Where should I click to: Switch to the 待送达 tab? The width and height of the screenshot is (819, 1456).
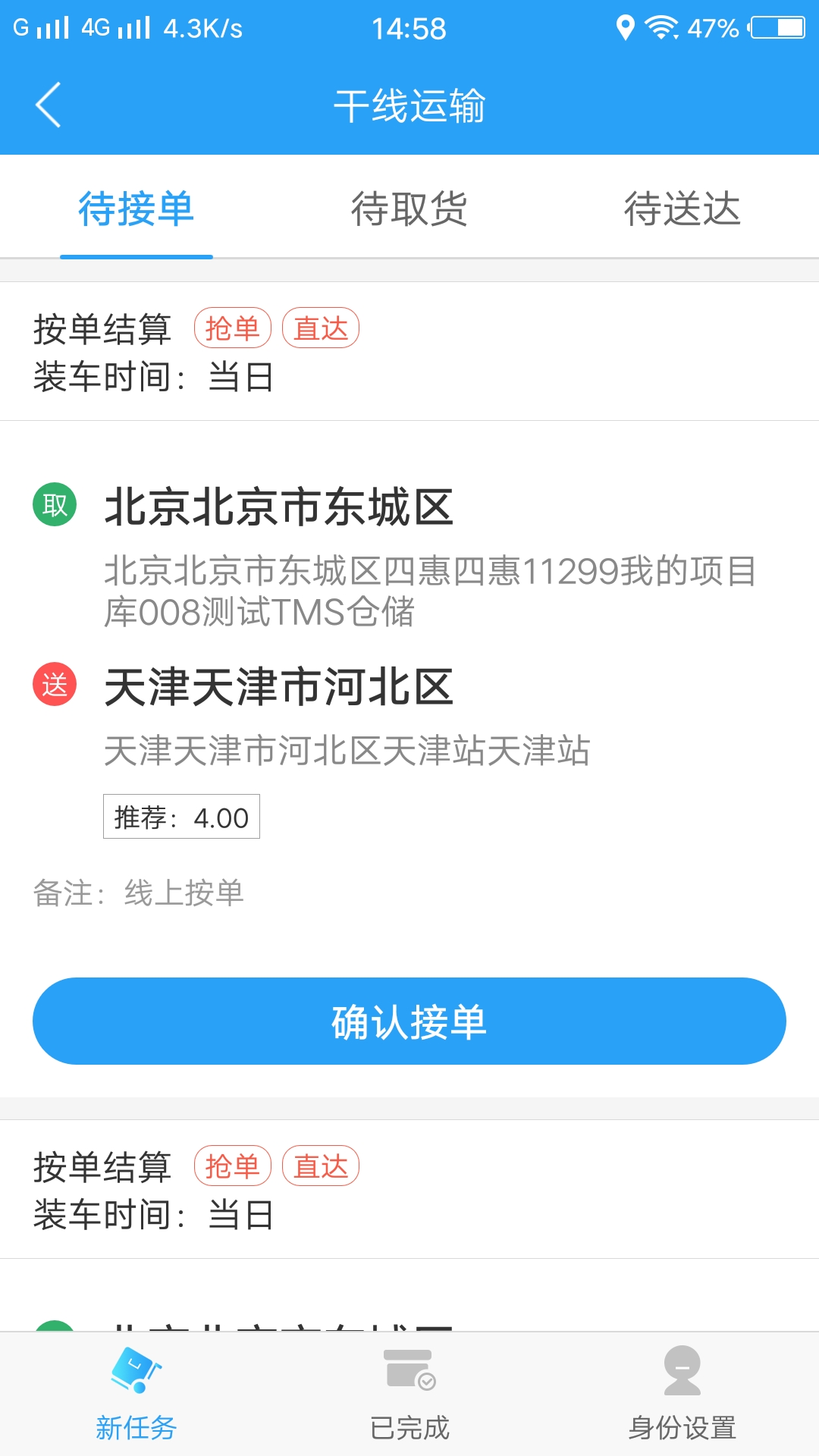(682, 209)
